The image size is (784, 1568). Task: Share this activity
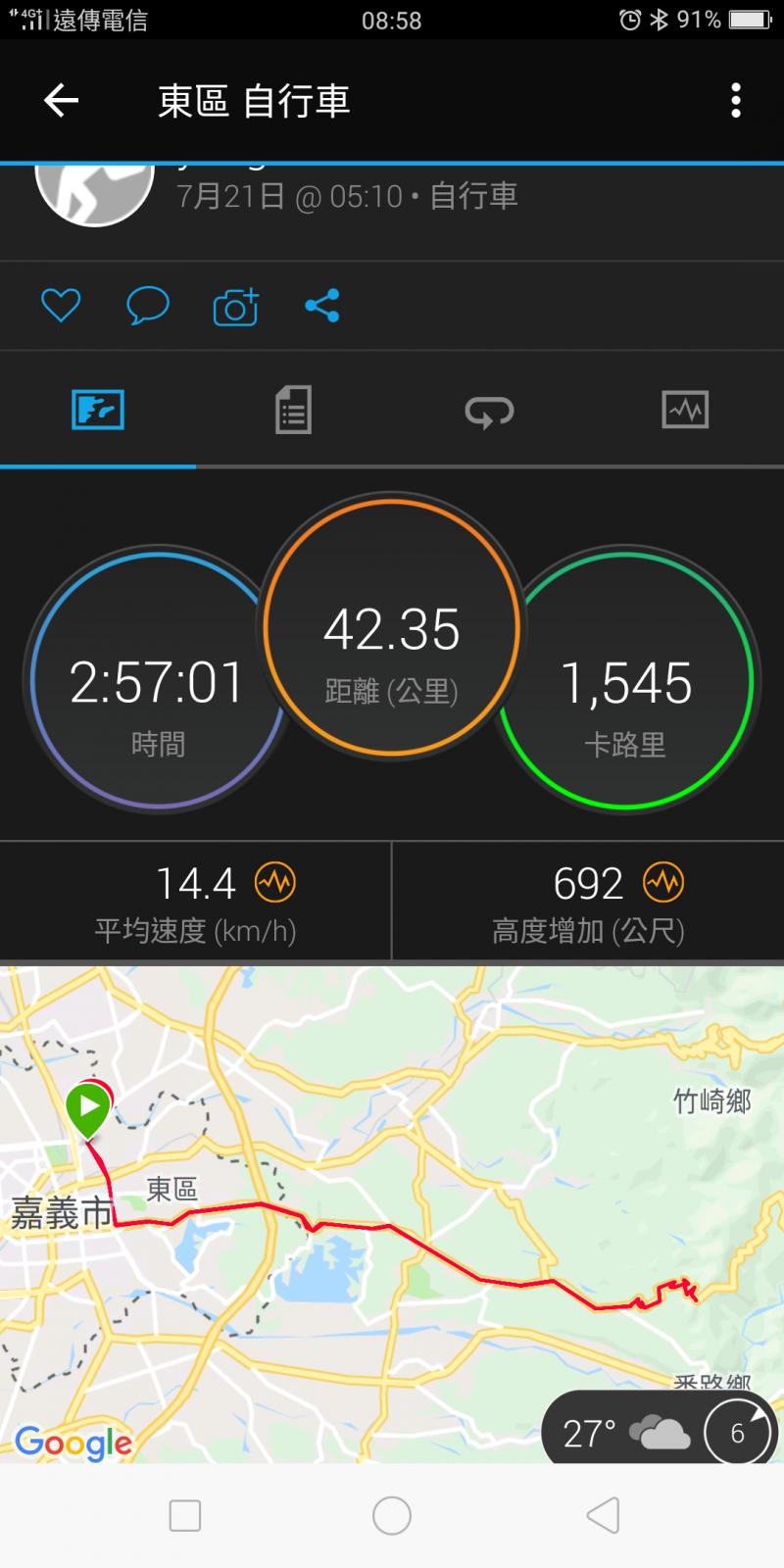[x=321, y=306]
